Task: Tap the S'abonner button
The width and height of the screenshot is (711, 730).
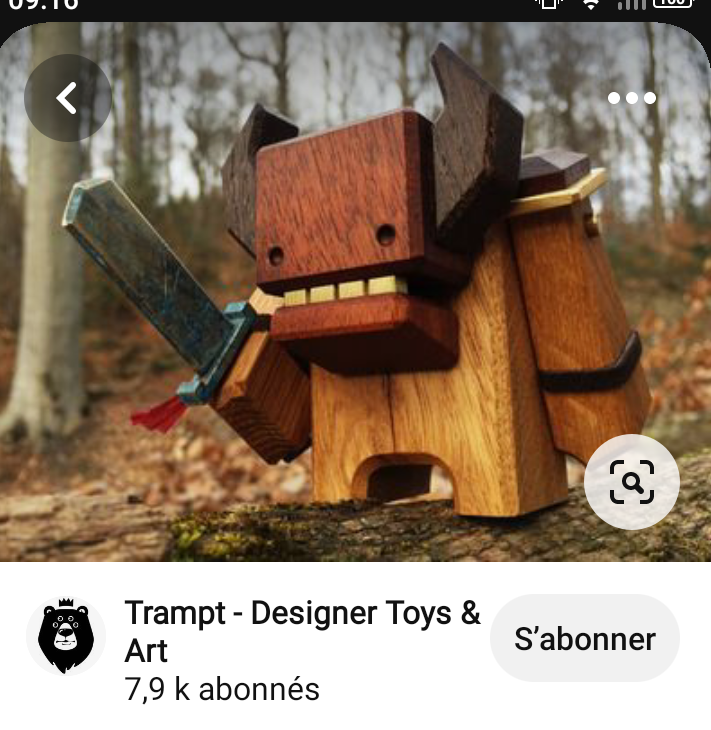Action: (x=585, y=639)
